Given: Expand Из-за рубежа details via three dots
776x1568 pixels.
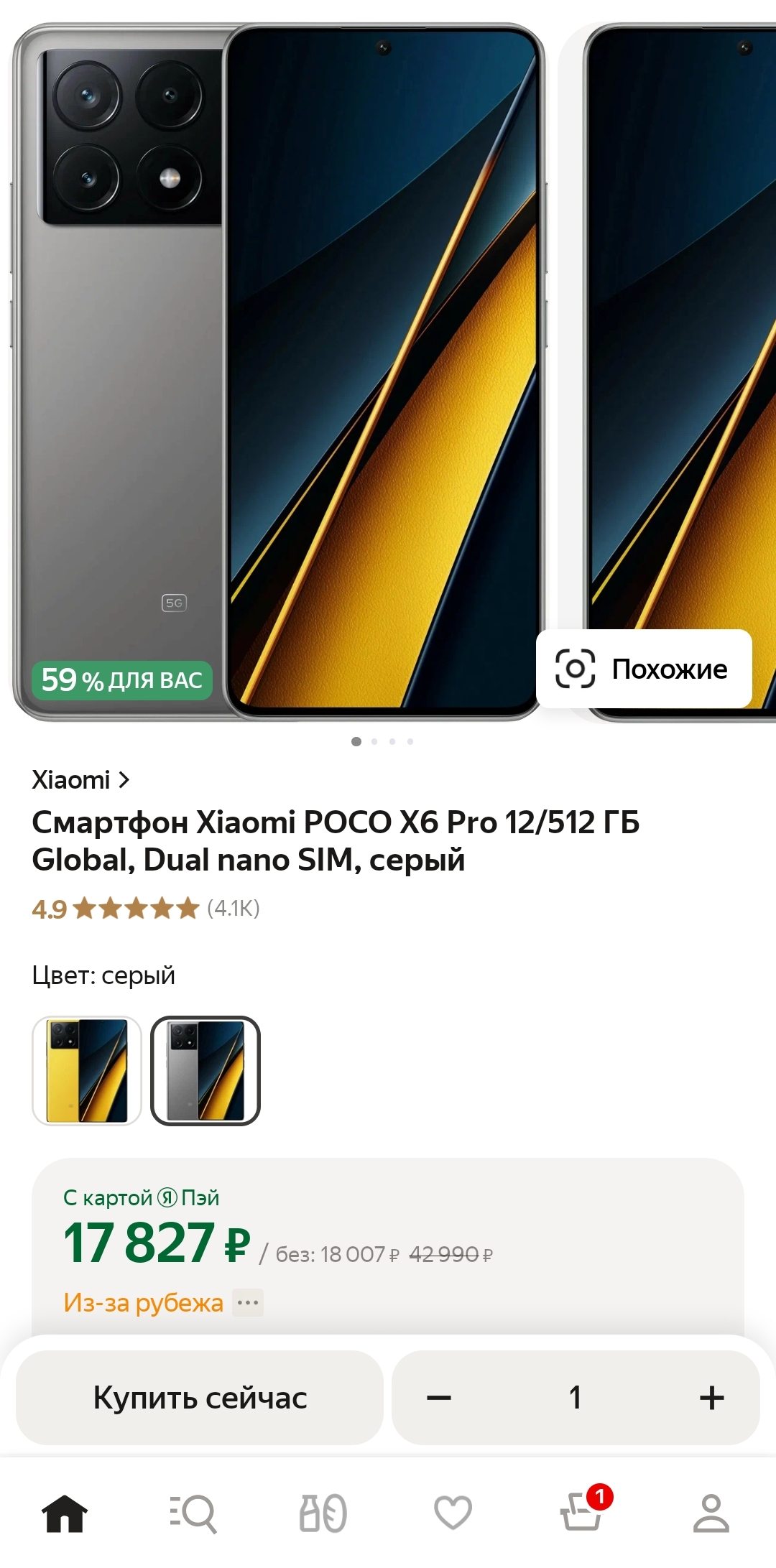Looking at the screenshot, I should coord(248,1302).
